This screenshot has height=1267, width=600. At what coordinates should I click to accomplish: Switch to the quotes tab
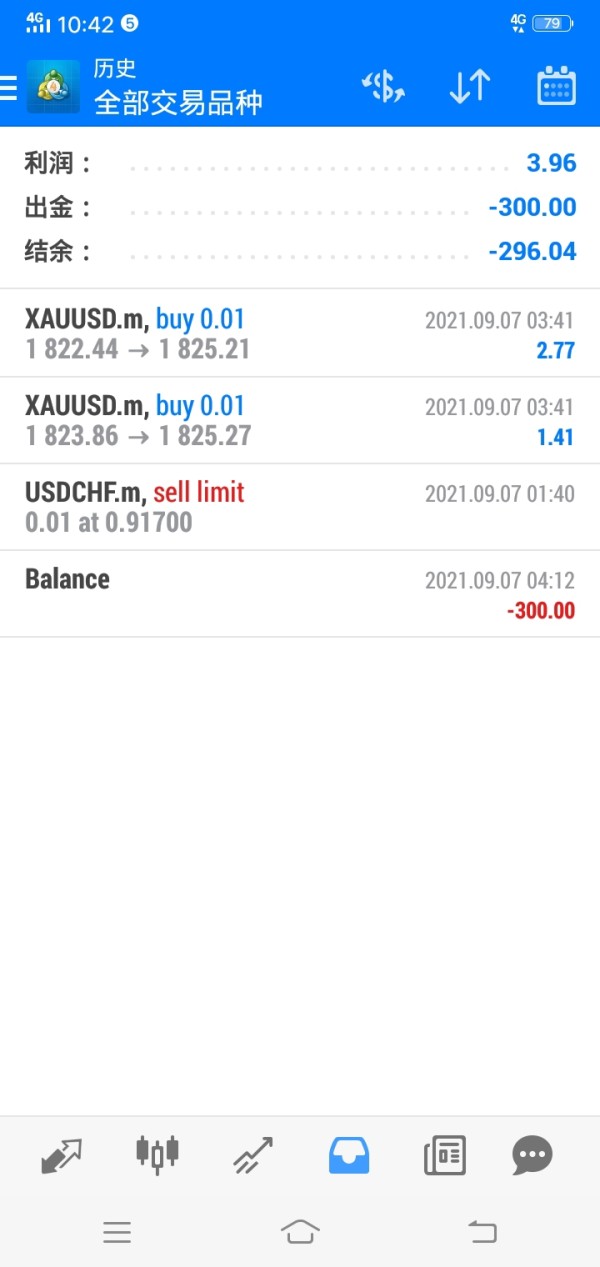[62, 1156]
